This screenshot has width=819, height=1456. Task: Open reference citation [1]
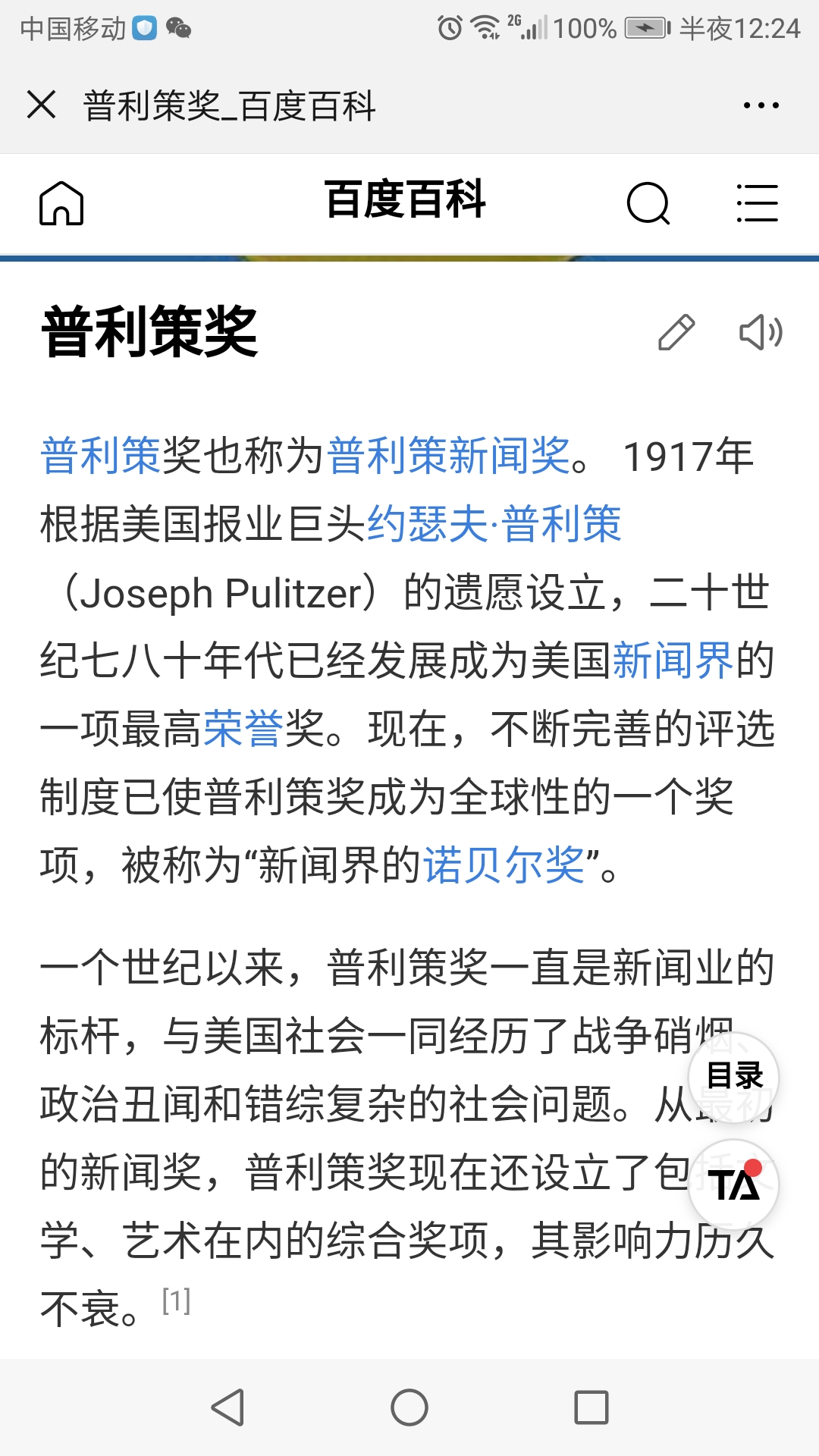[176, 1301]
